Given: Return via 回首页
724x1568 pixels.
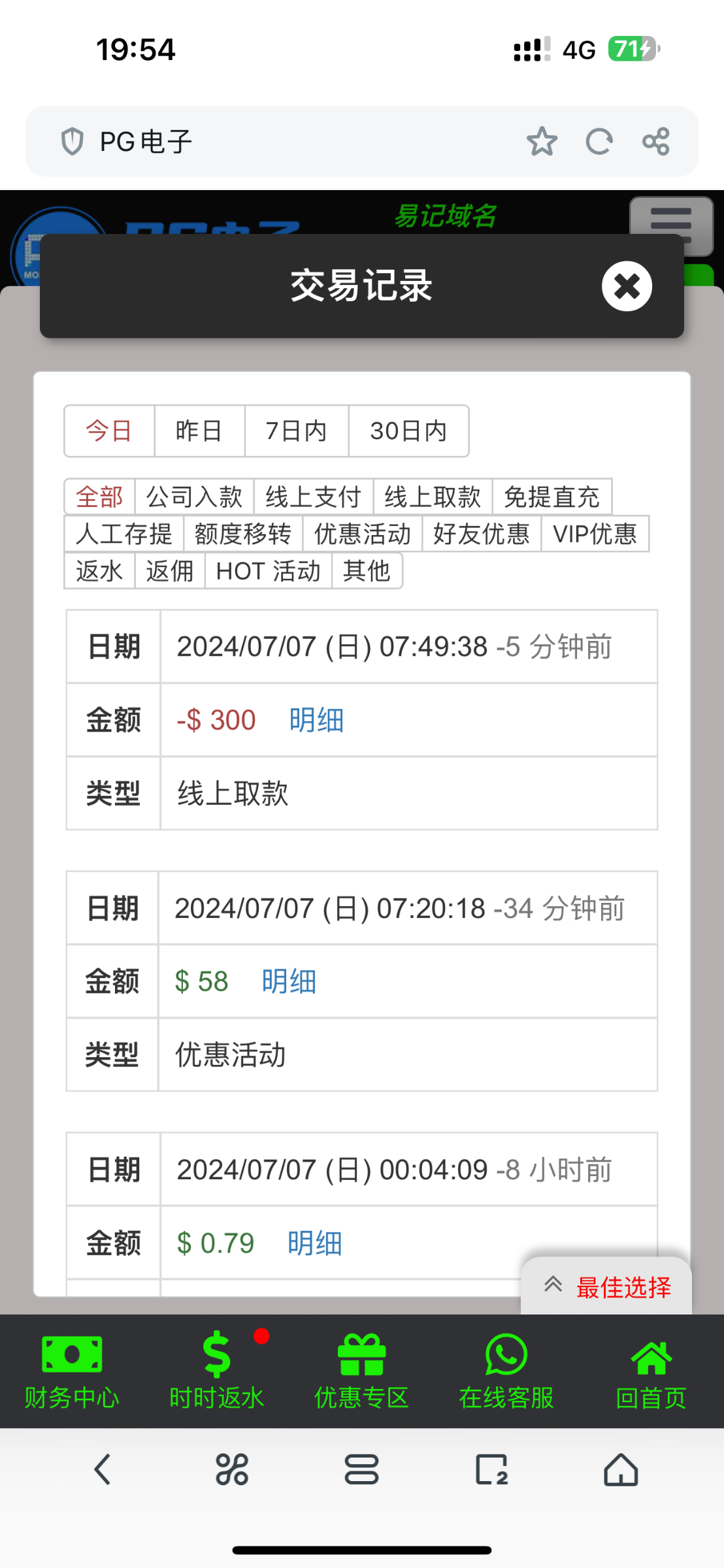Looking at the screenshot, I should (651, 1371).
